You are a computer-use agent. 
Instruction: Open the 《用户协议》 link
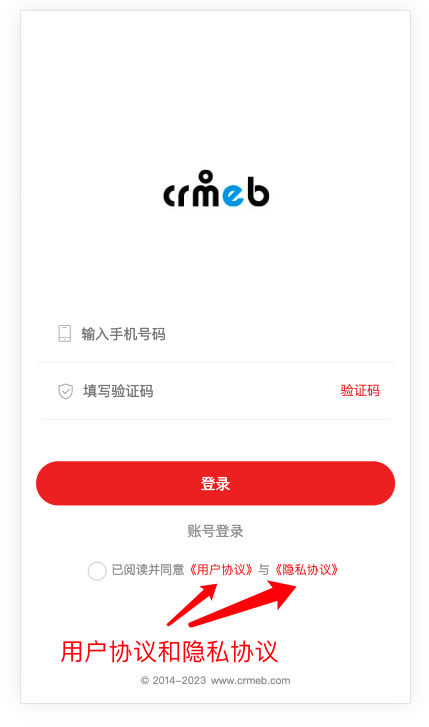tap(222, 569)
